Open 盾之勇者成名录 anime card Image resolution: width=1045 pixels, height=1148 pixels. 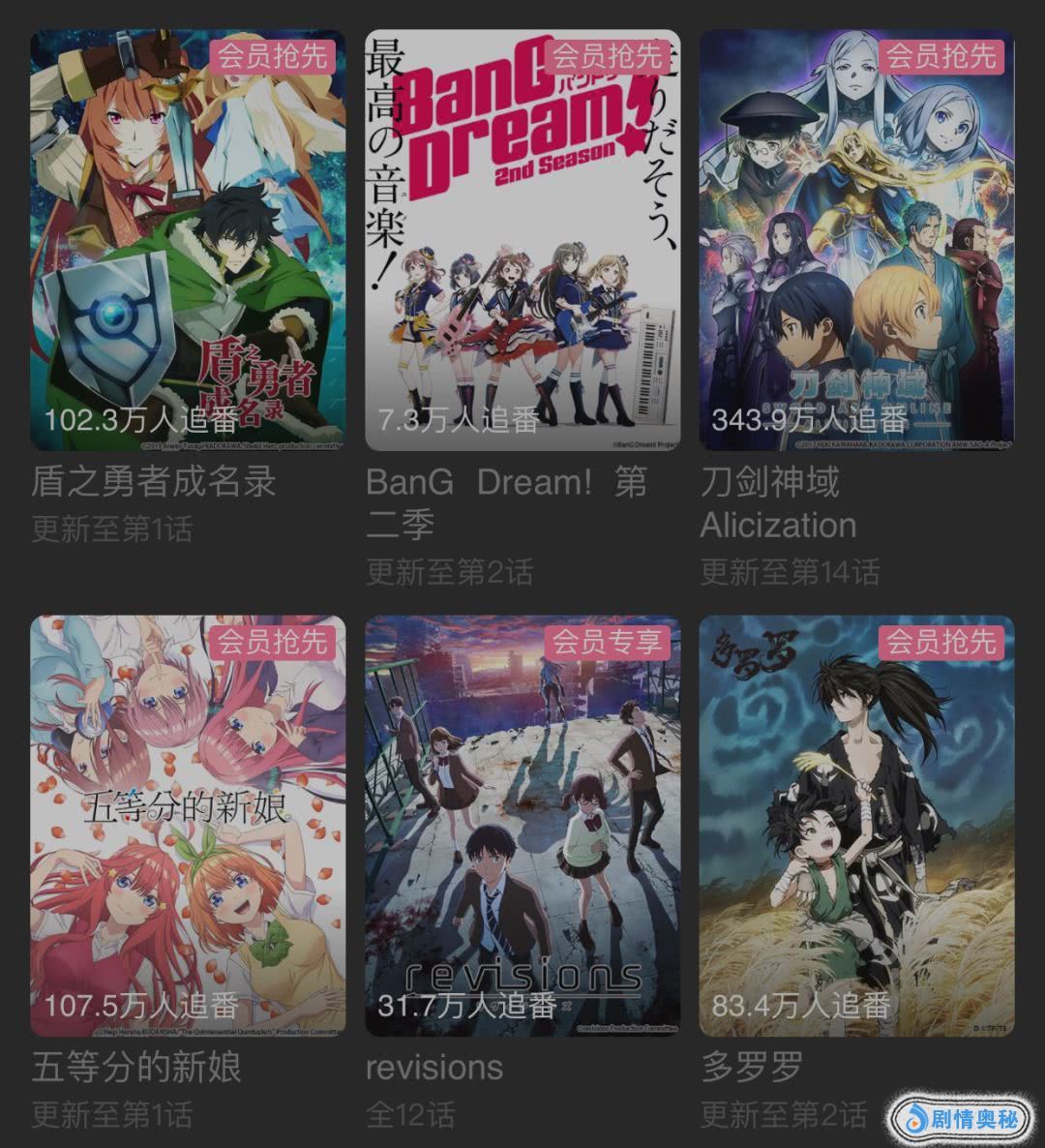(188, 240)
